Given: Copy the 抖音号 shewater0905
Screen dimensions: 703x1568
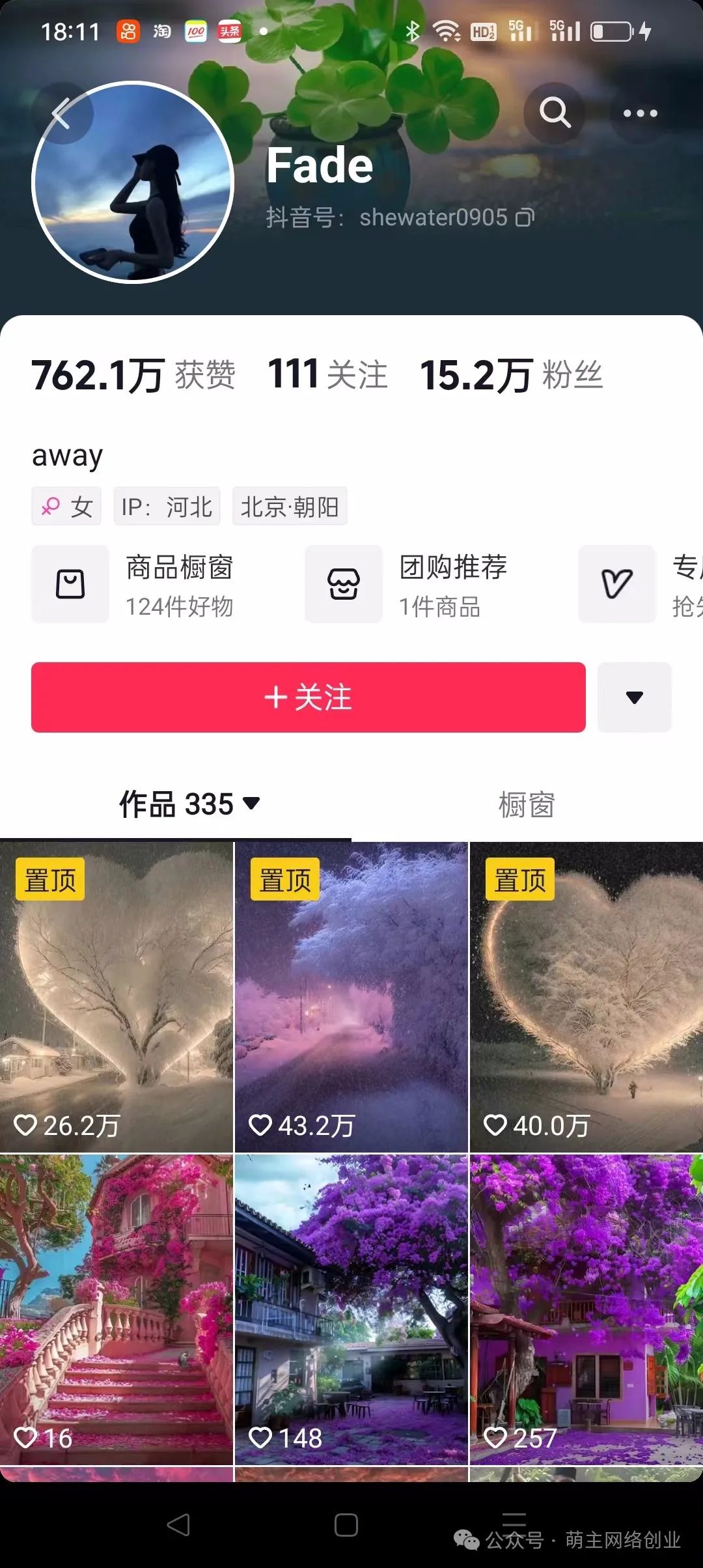Looking at the screenshot, I should tap(525, 217).
